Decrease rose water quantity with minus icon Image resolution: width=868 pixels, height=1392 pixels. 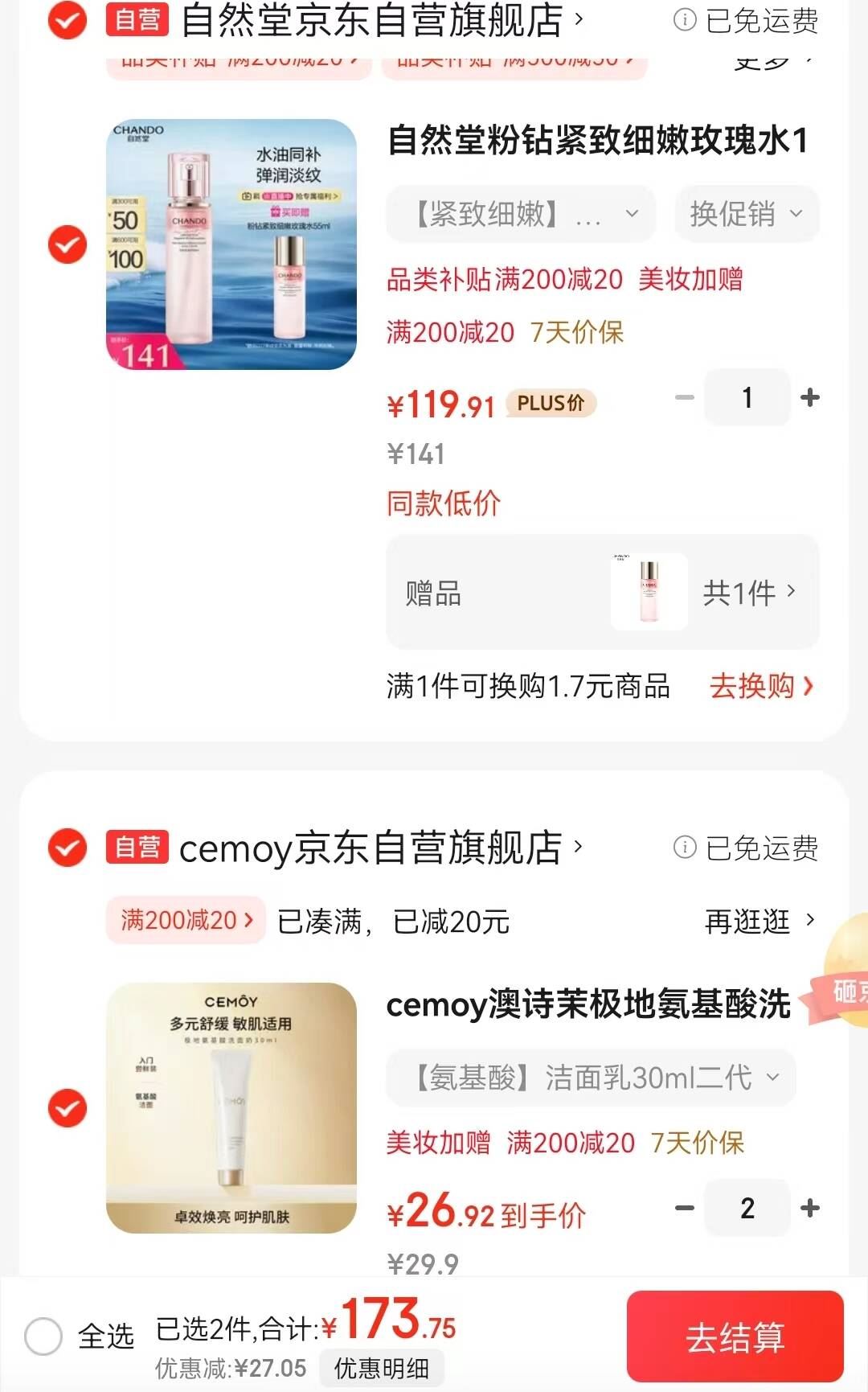[x=684, y=396]
